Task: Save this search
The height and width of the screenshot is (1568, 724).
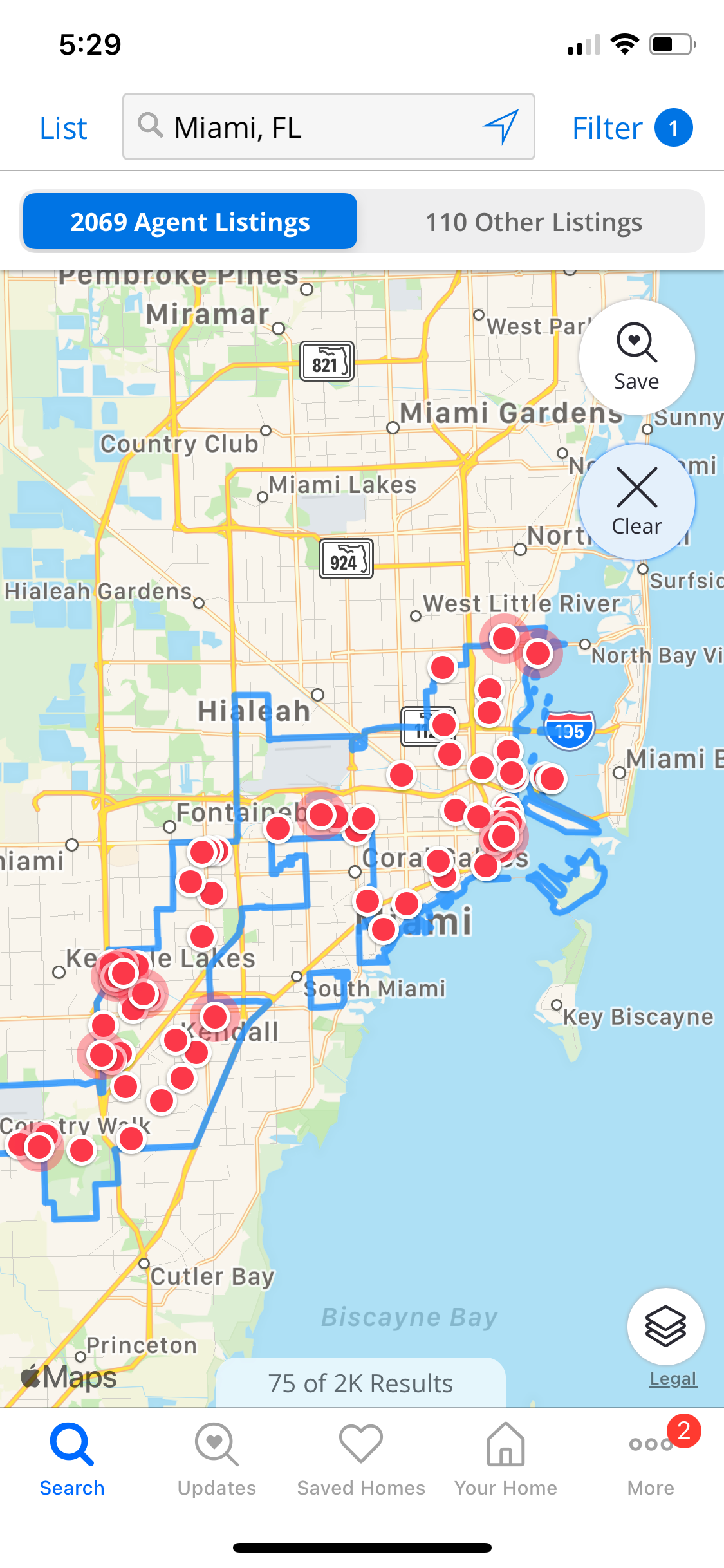Action: [x=636, y=357]
